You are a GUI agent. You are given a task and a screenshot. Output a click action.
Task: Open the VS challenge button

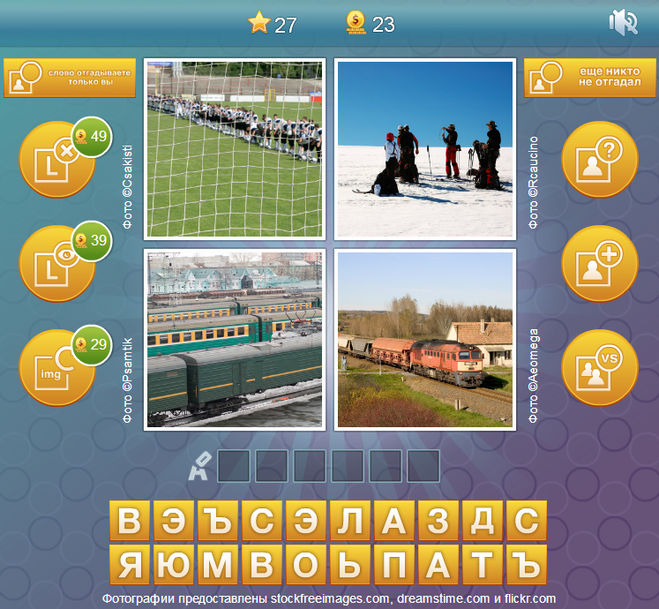[x=599, y=367]
